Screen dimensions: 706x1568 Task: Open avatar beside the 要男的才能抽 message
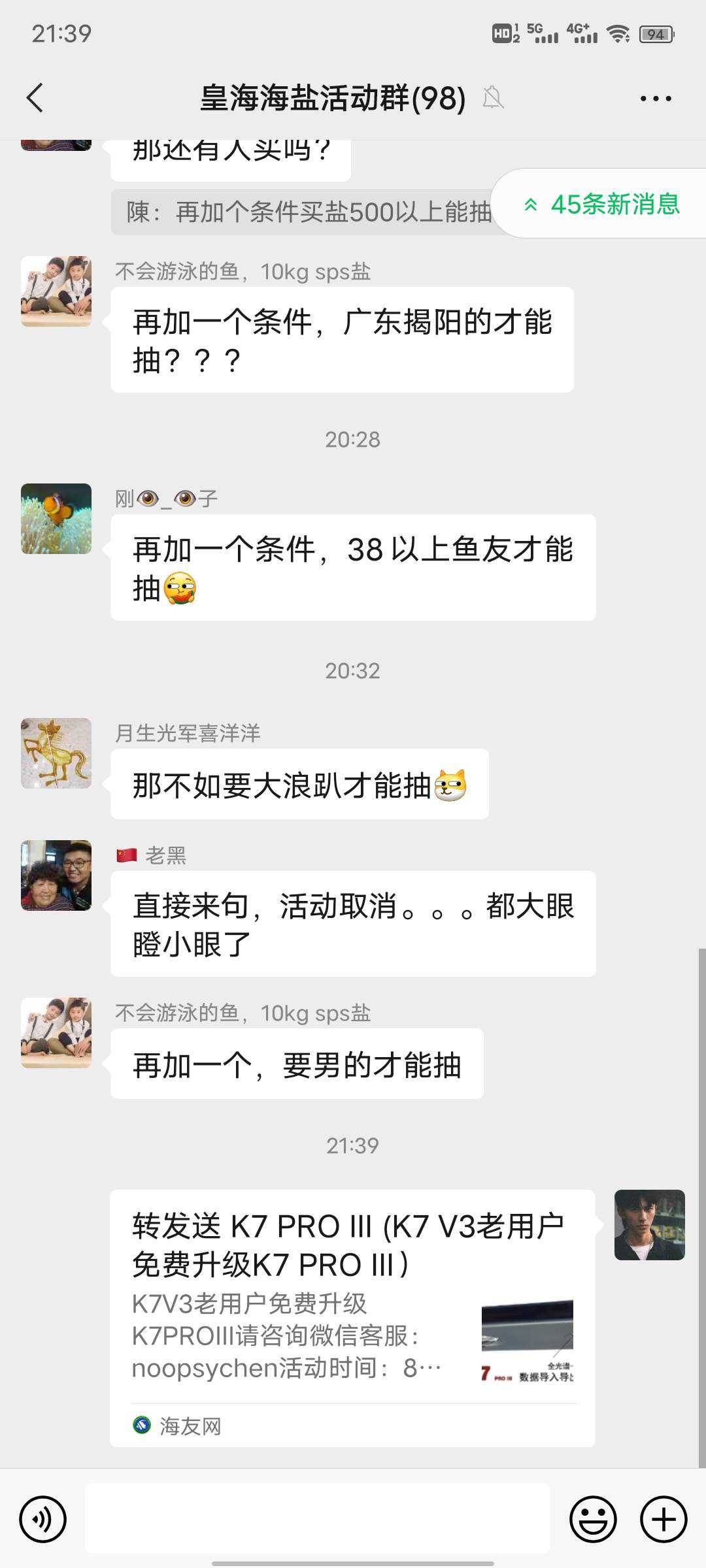[x=56, y=1033]
